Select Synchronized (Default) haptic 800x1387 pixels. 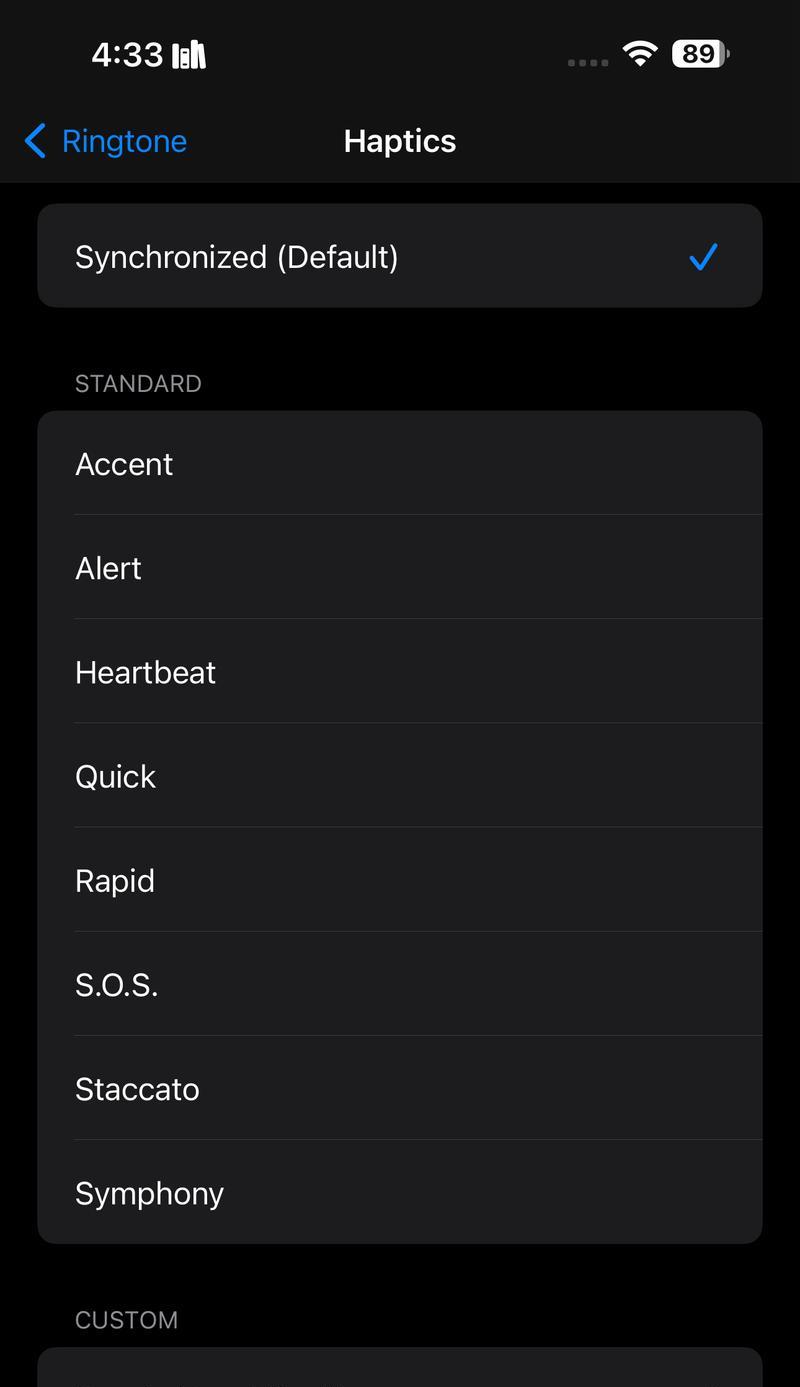click(400, 256)
